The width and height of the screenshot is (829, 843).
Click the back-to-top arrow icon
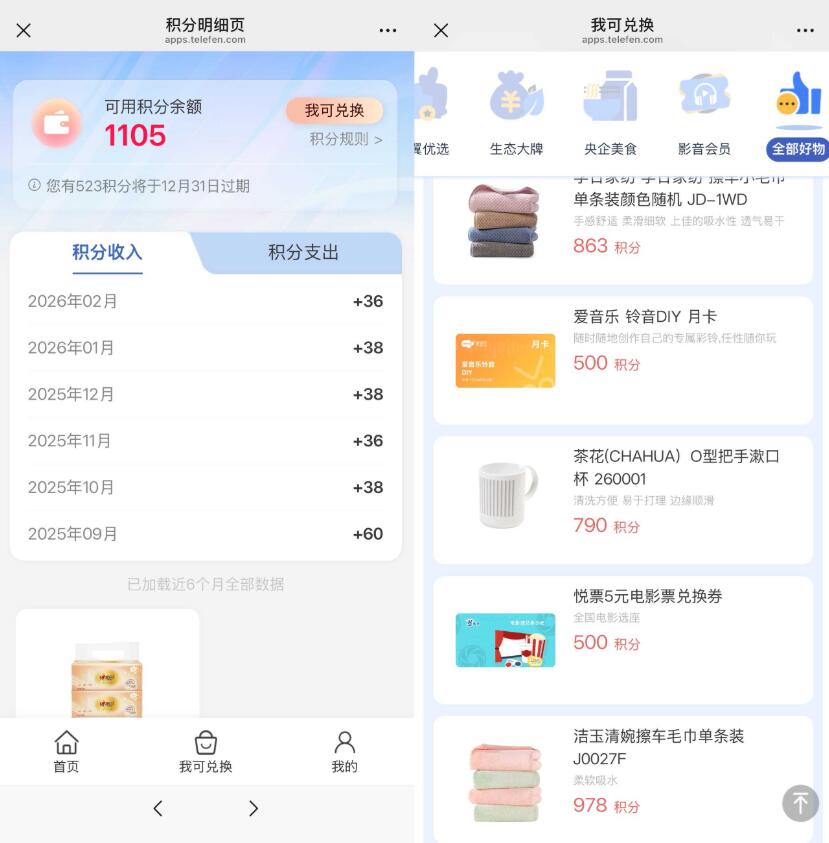tap(800, 803)
